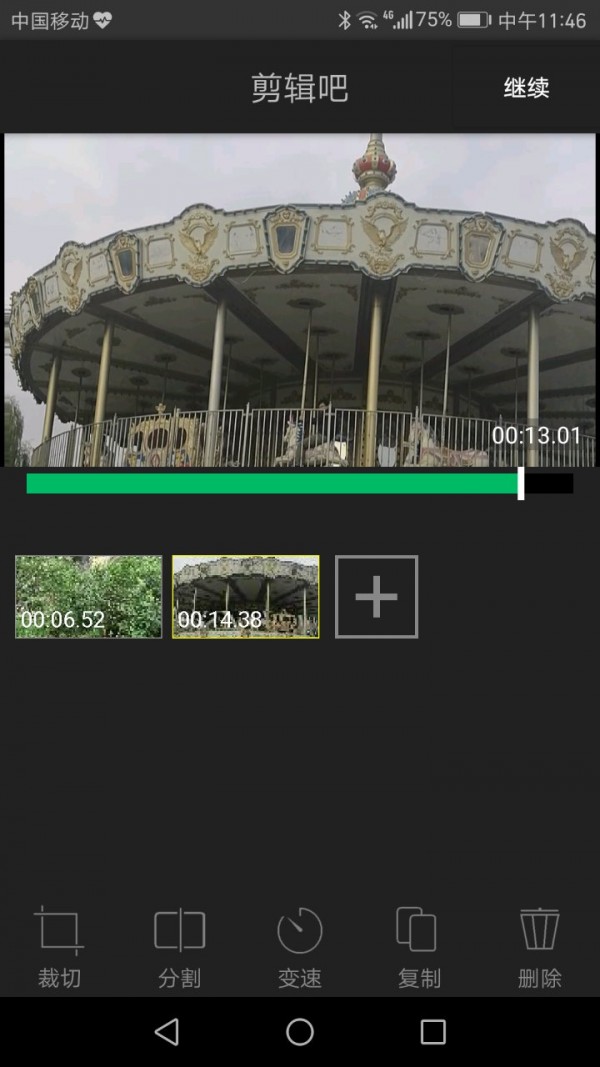The image size is (600, 1067).
Task: Go to the system home screen
Action: pos(300,1032)
